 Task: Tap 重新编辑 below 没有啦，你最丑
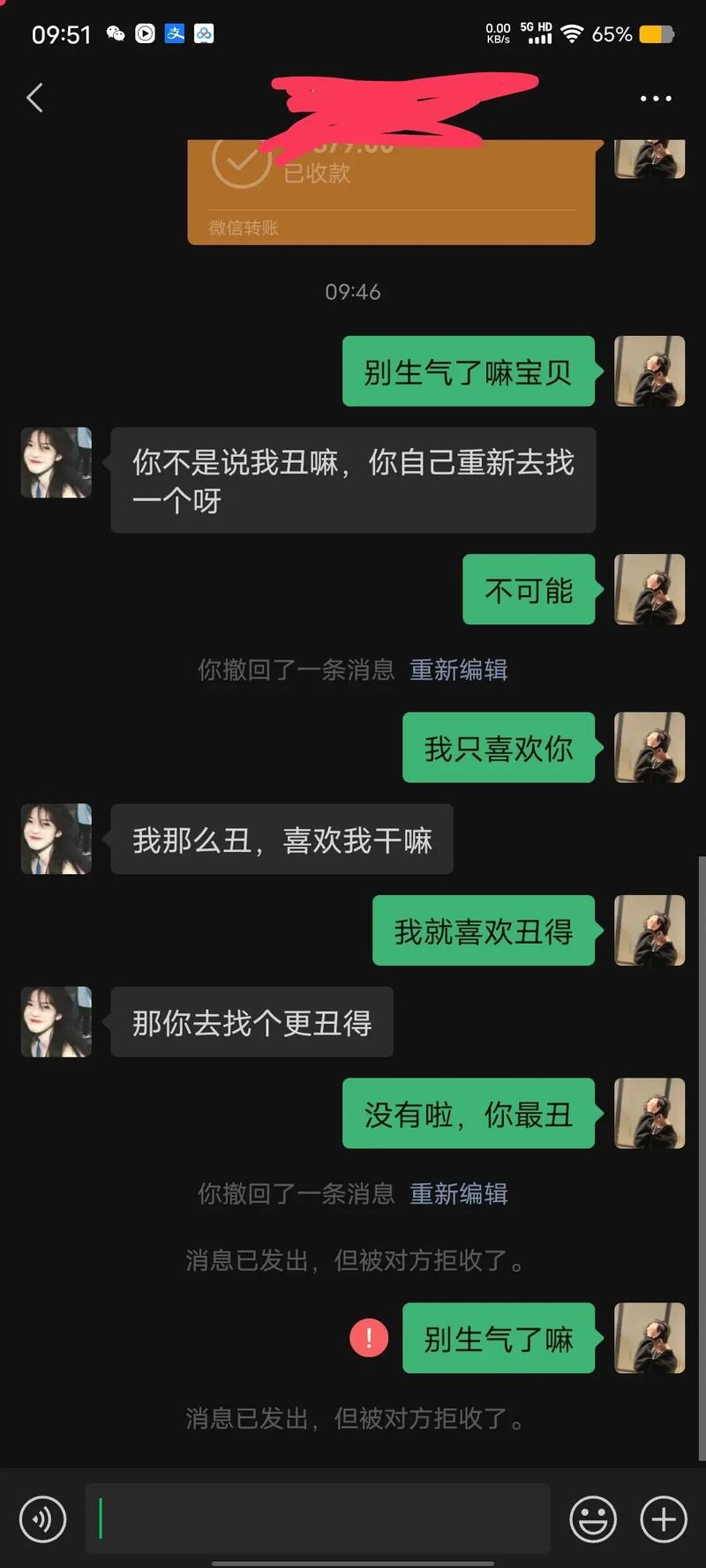(459, 1194)
